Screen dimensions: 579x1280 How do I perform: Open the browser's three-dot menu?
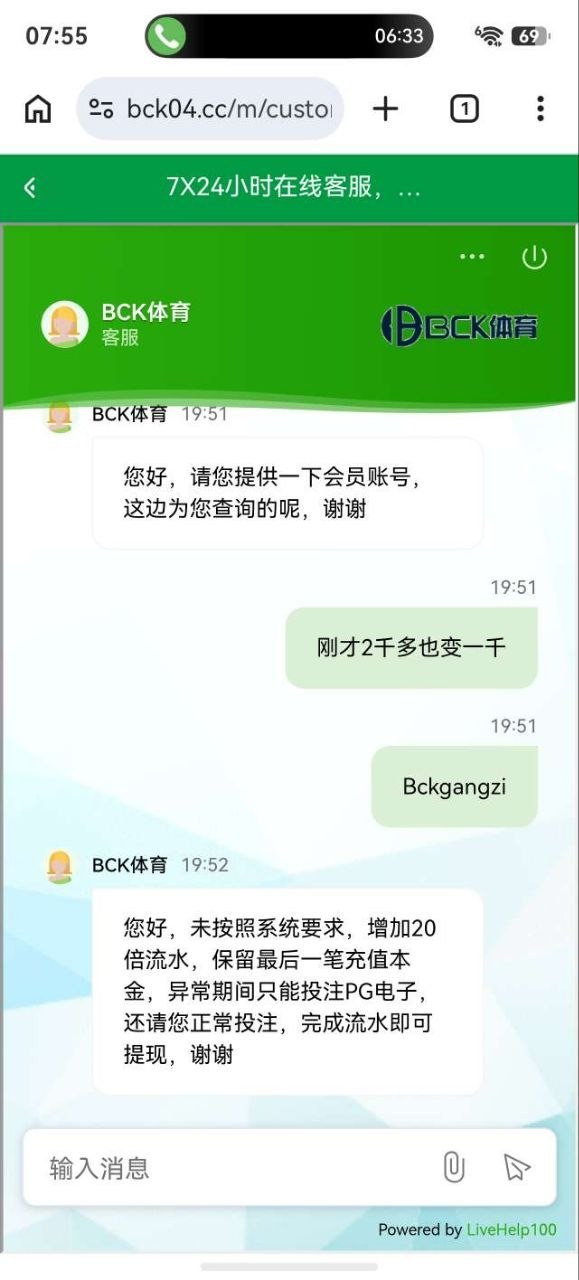pyautogui.click(x=540, y=109)
